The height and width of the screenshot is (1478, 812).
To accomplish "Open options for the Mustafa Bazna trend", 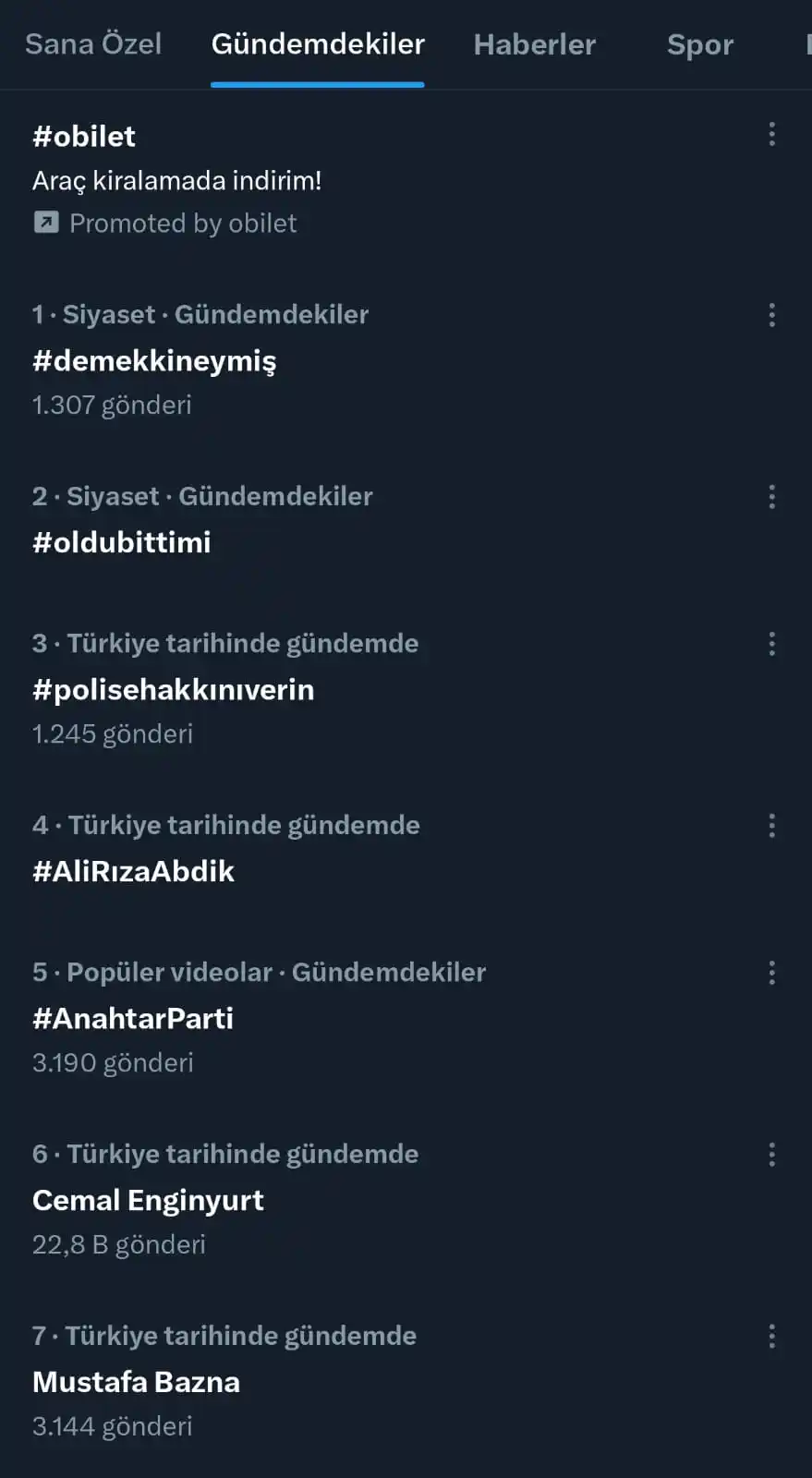I will (x=772, y=1335).
